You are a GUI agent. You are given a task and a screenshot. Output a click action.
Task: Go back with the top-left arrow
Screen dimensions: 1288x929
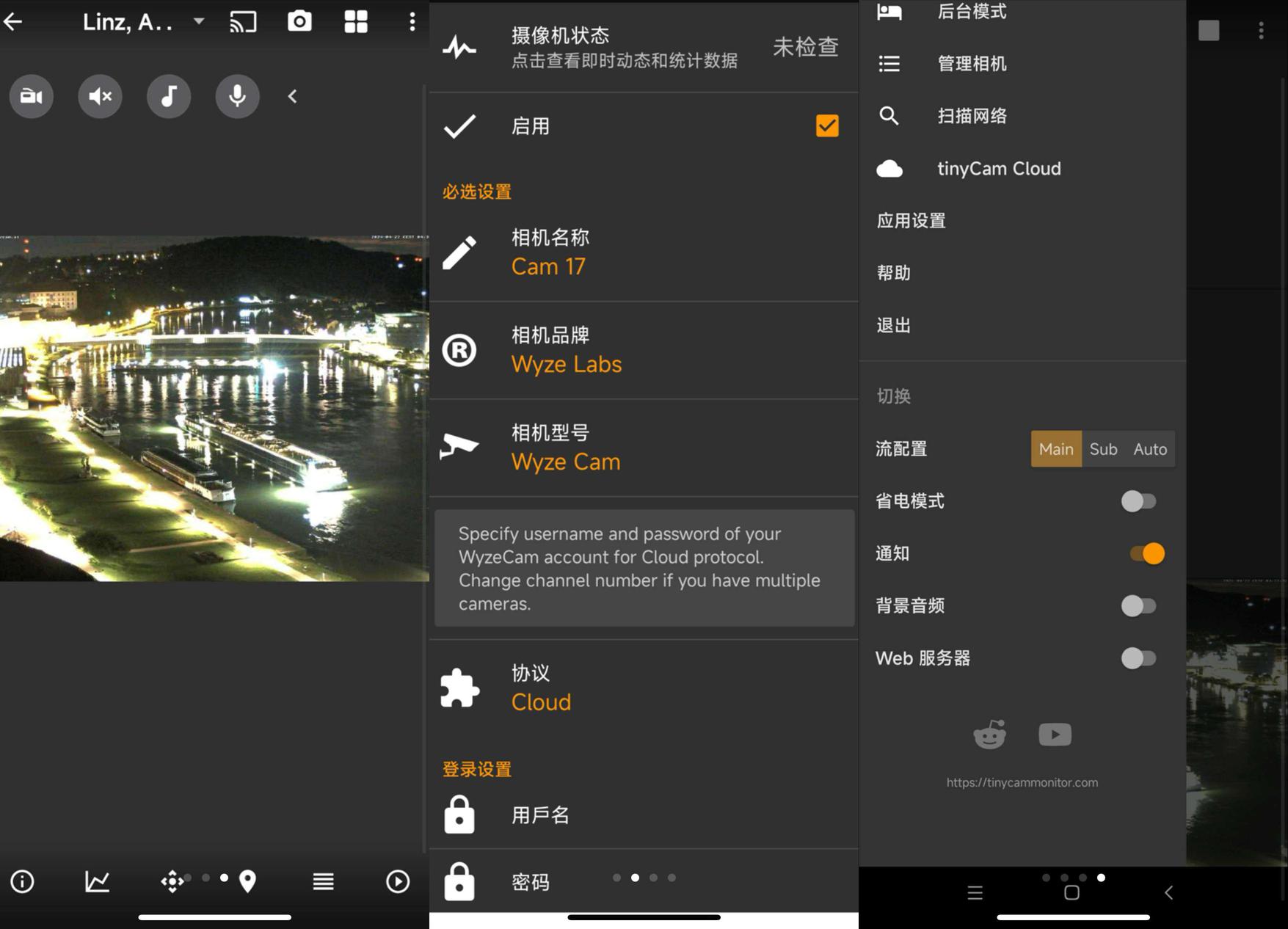pos(13,22)
